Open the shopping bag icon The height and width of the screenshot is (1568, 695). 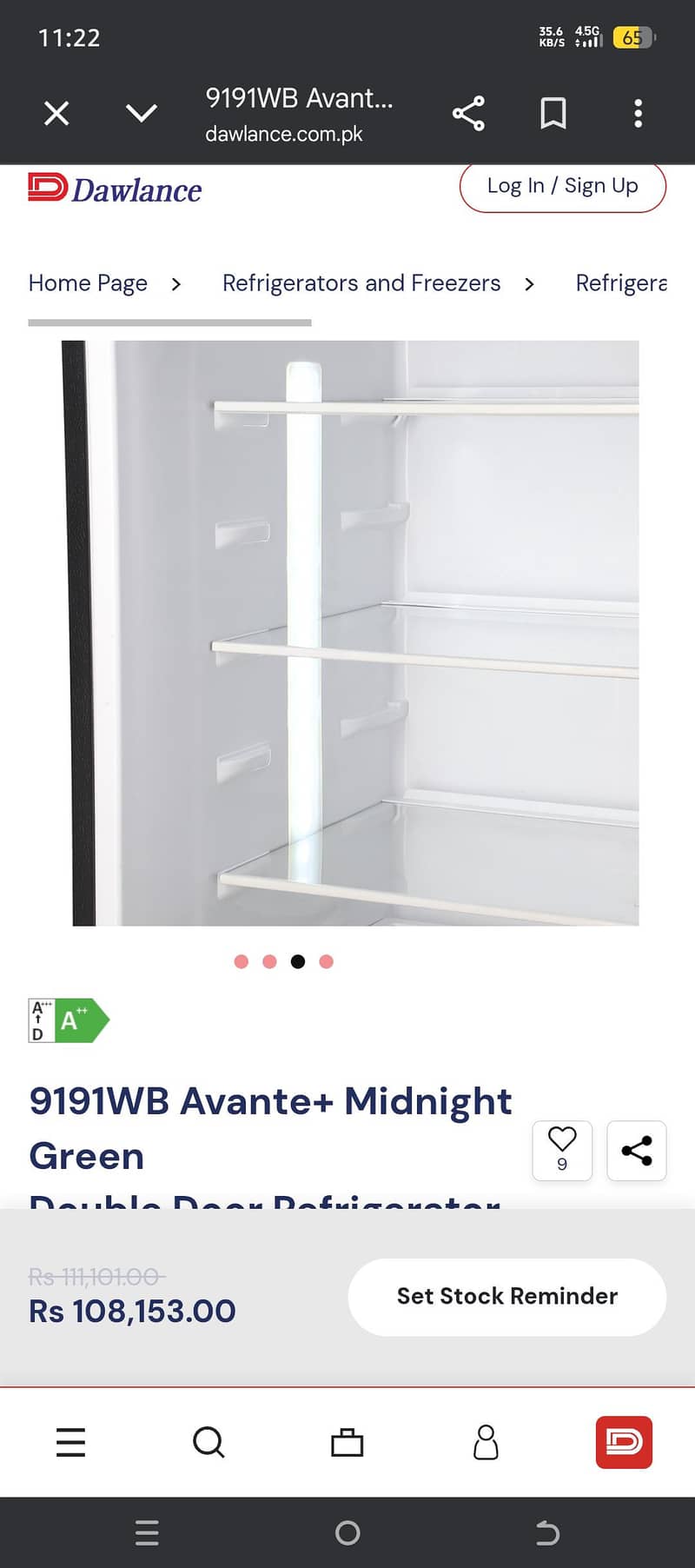point(347,1443)
